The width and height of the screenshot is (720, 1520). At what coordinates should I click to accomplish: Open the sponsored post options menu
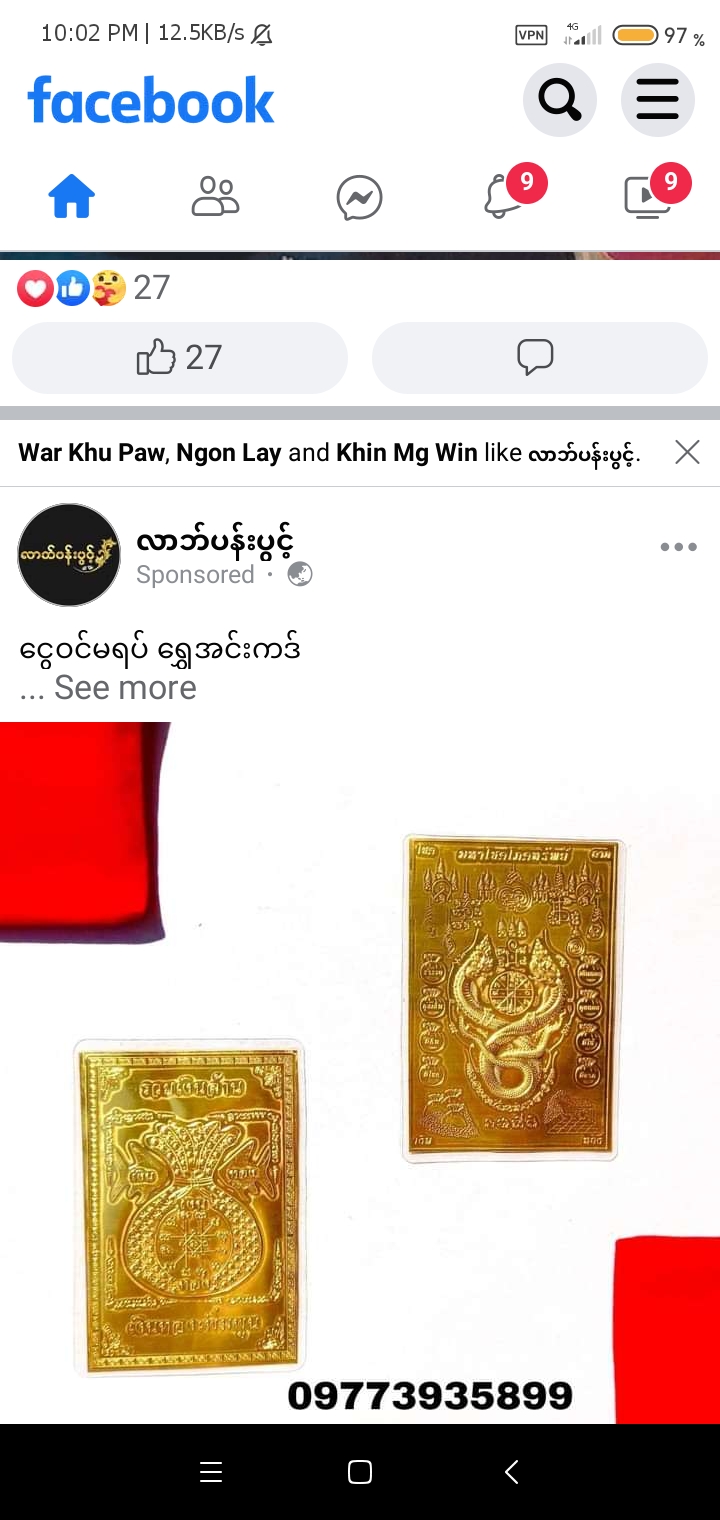pyautogui.click(x=678, y=547)
